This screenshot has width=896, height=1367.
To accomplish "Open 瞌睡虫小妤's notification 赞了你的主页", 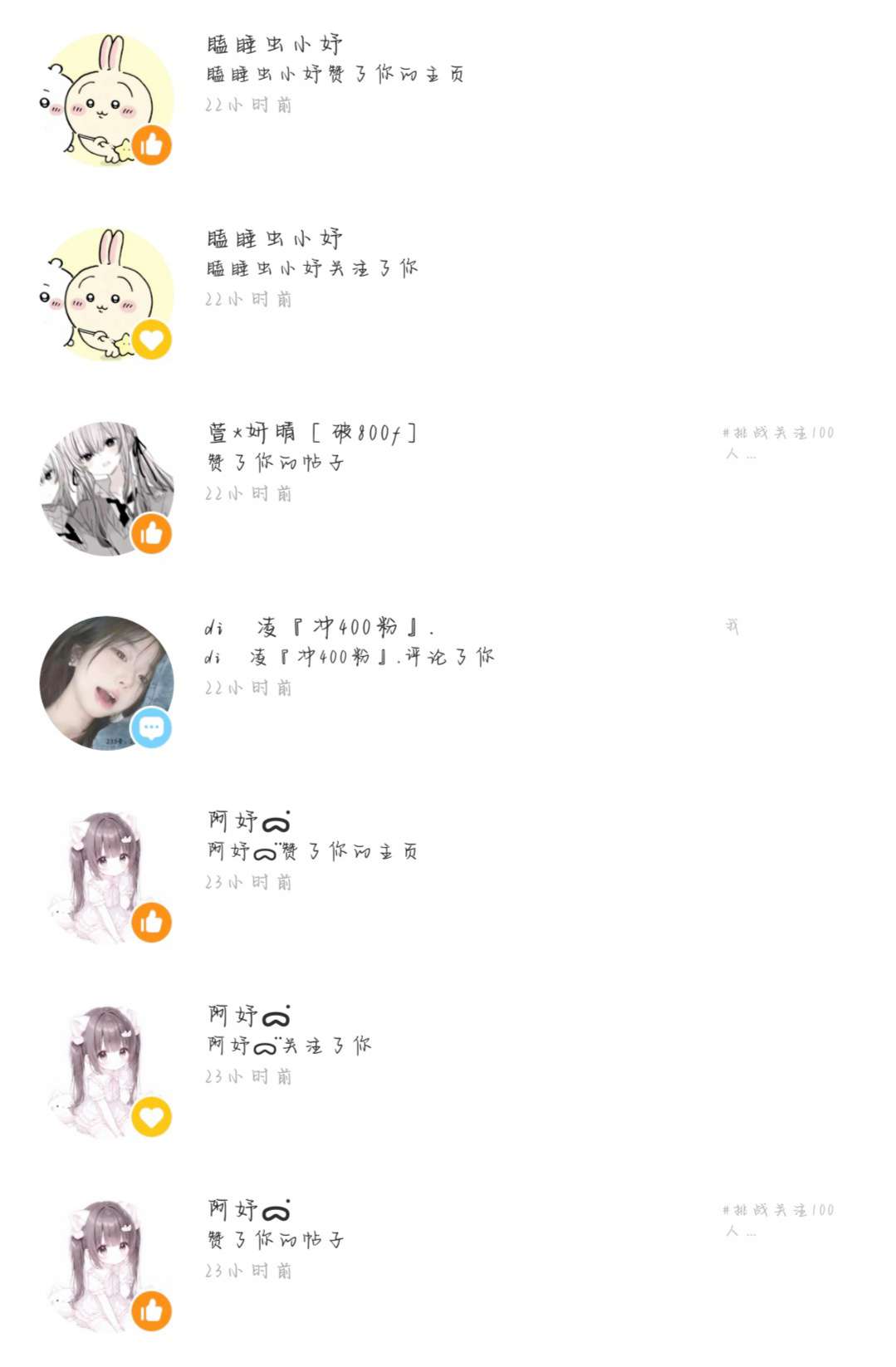I will pyautogui.click(x=335, y=75).
